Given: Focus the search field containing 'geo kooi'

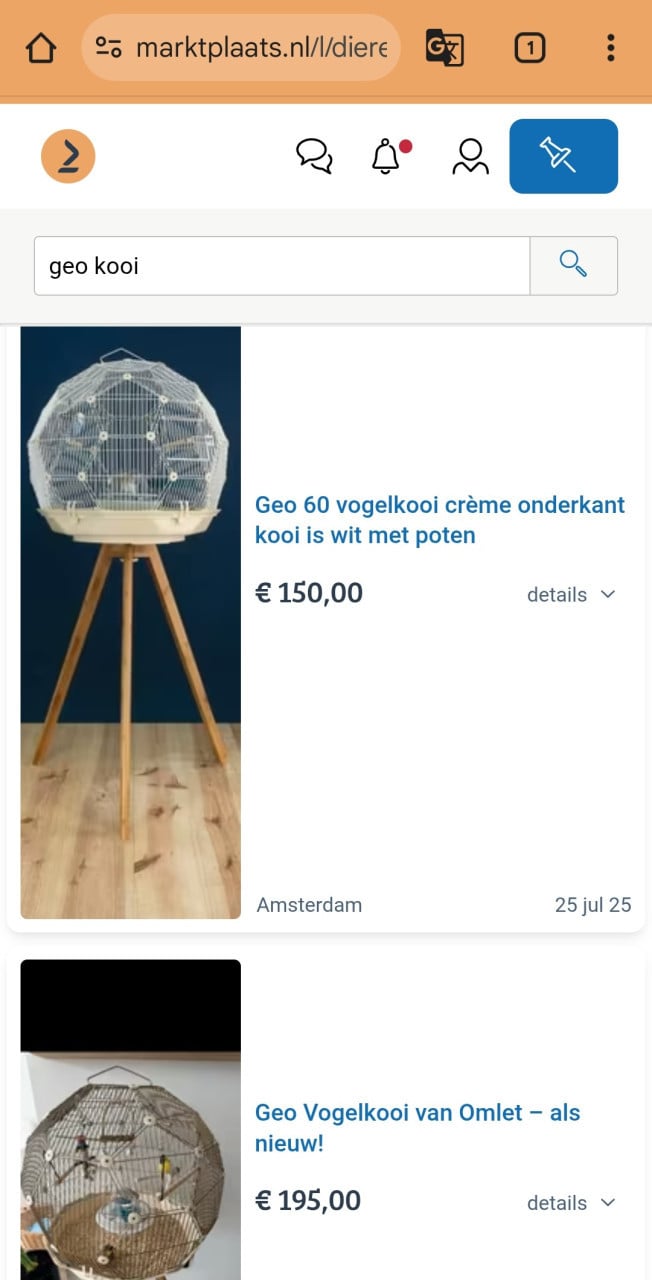Looking at the screenshot, I should point(281,266).
